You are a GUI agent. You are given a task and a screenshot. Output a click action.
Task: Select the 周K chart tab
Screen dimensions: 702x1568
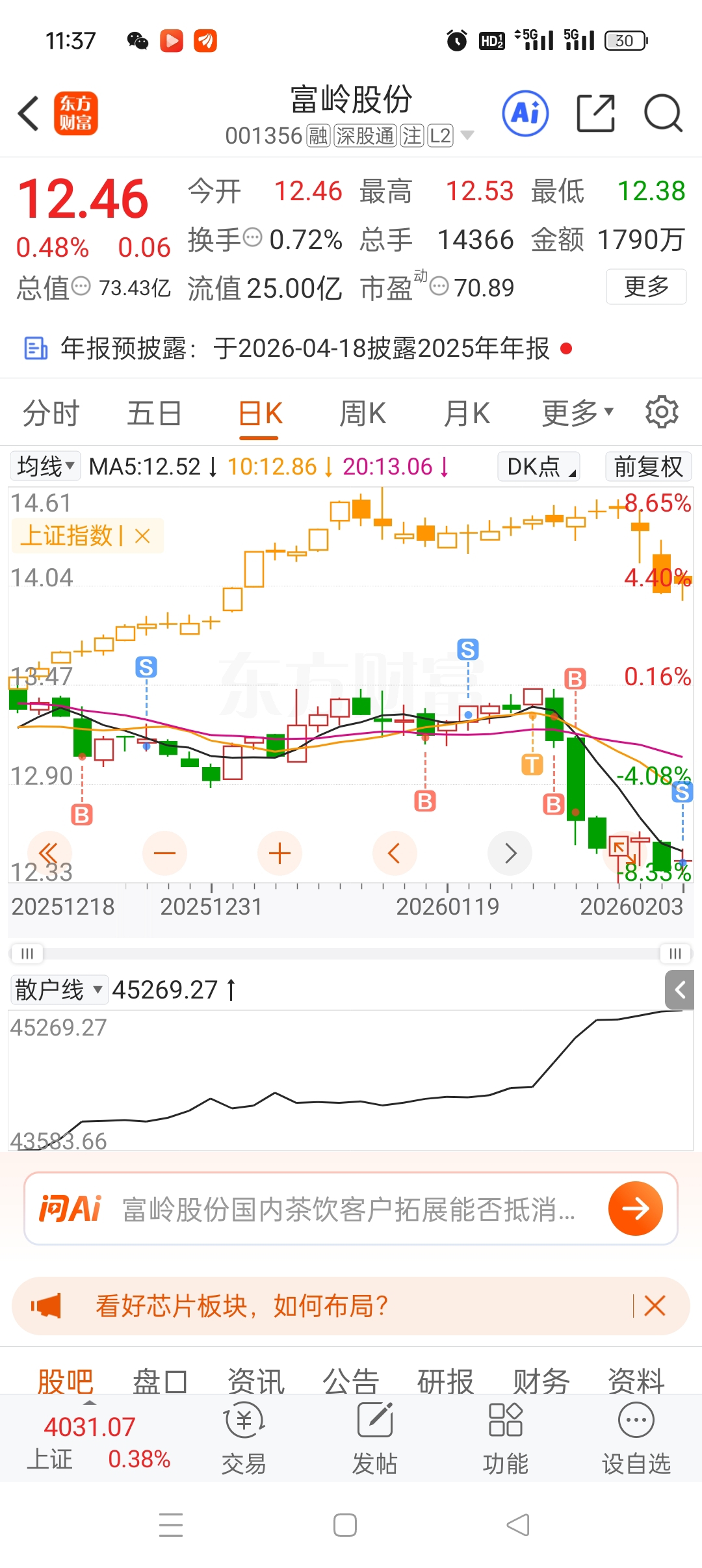point(363,413)
